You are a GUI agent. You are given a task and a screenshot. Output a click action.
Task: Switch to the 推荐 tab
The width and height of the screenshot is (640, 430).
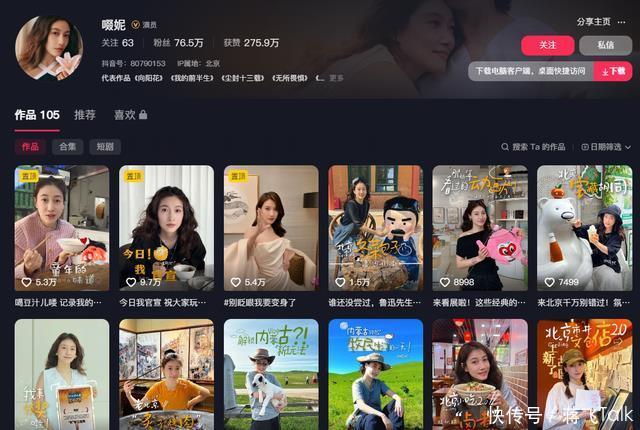(x=85, y=115)
